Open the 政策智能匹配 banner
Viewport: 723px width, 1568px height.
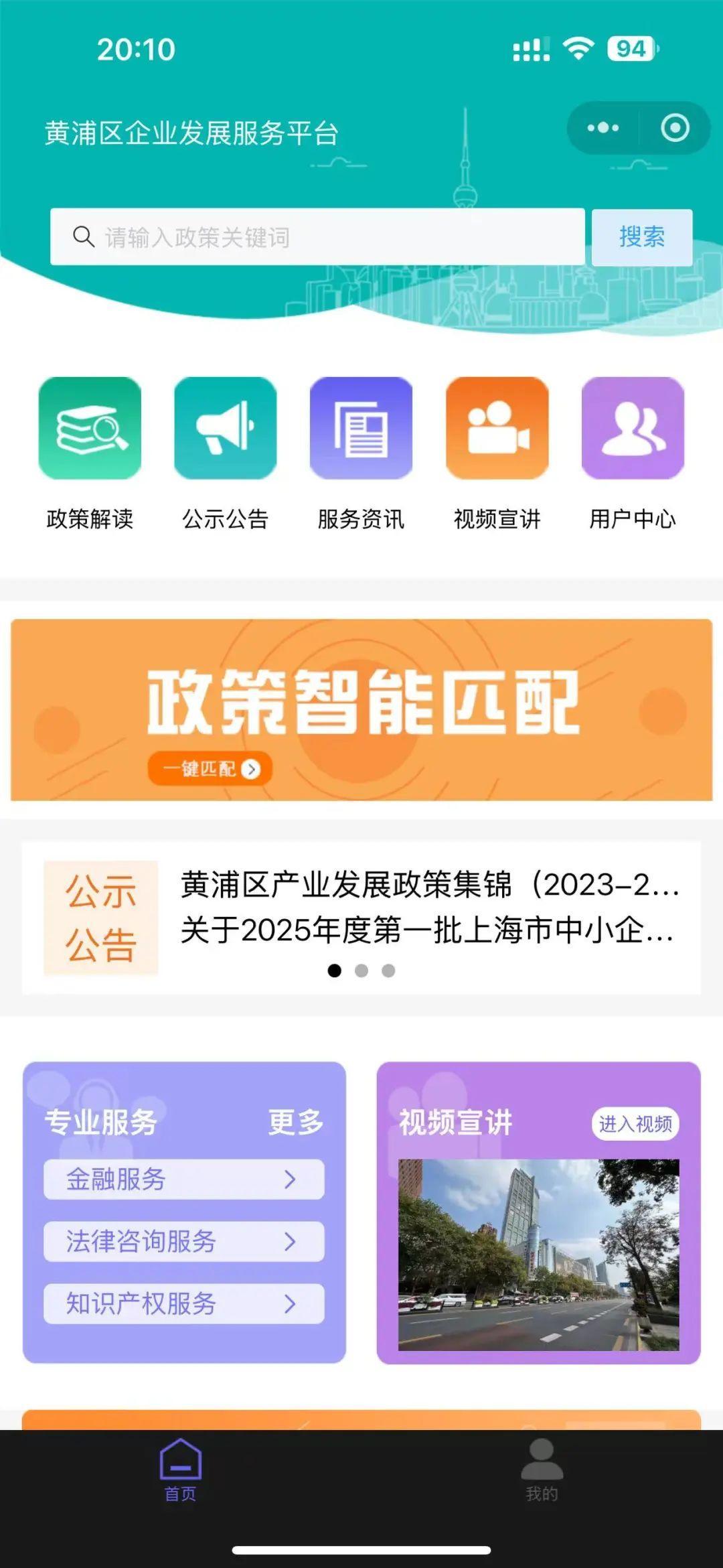361,710
